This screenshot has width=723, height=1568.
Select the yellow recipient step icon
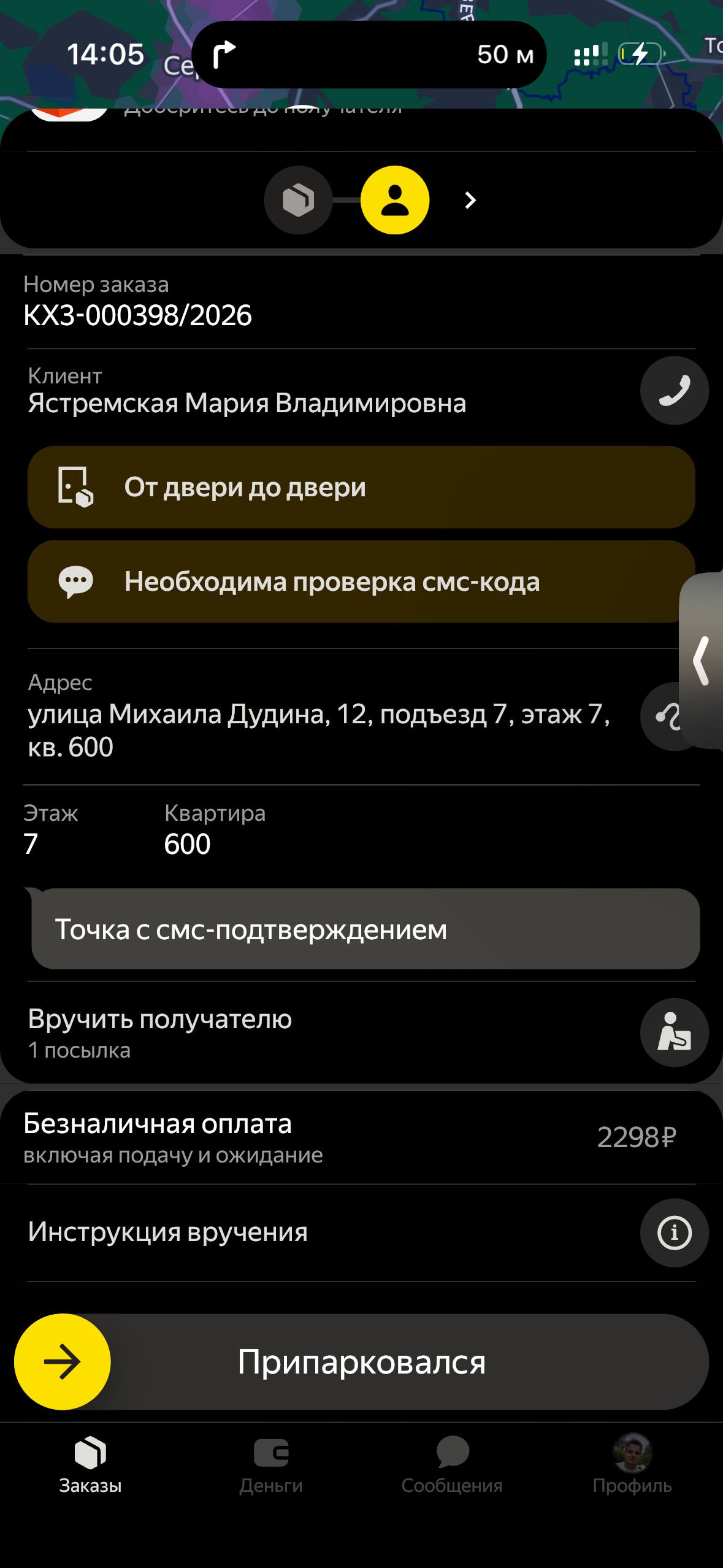click(394, 200)
